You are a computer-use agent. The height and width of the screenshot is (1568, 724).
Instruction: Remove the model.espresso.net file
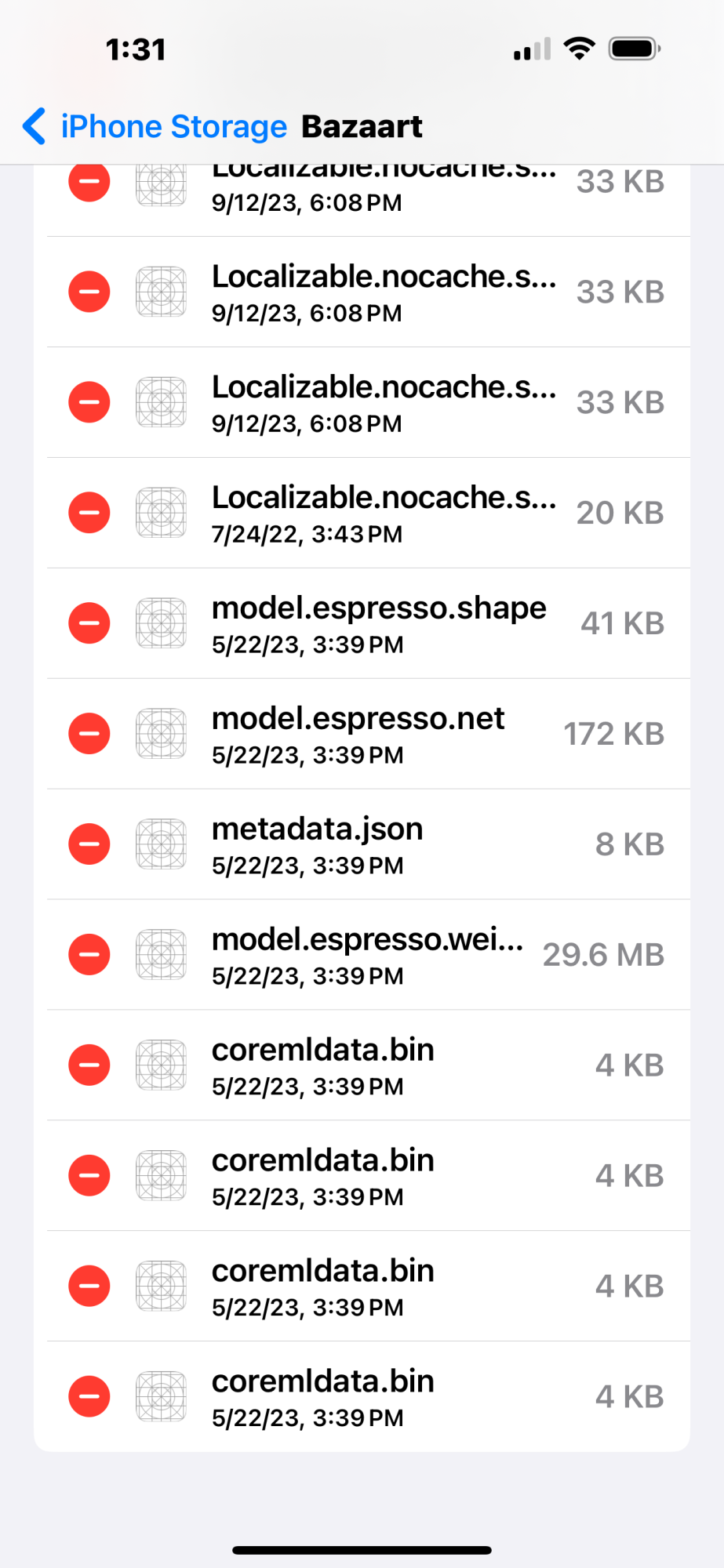pos(89,734)
